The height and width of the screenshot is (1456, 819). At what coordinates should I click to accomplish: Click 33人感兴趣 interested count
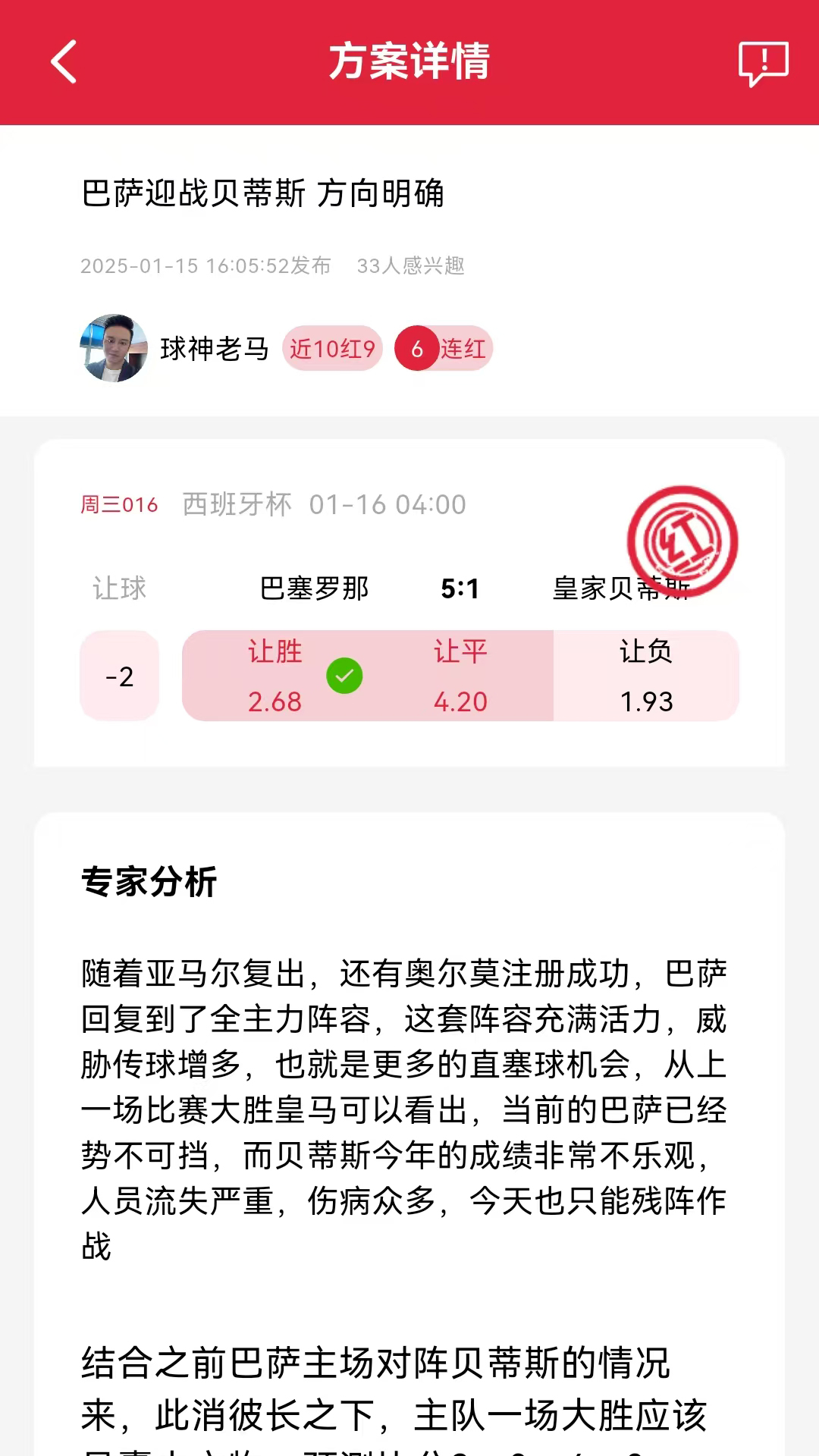click(413, 267)
